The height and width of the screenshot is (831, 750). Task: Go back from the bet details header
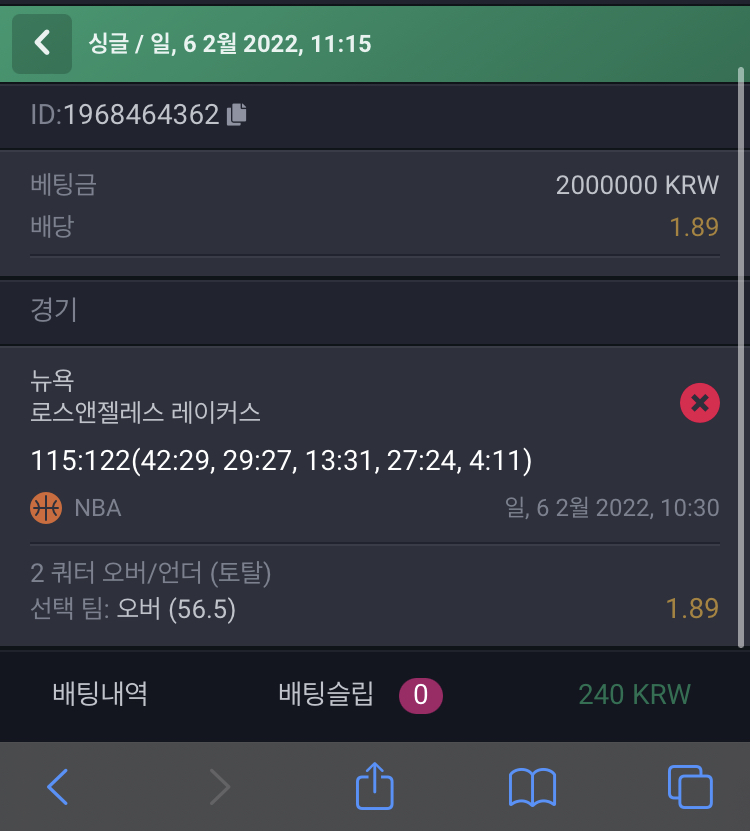42,43
